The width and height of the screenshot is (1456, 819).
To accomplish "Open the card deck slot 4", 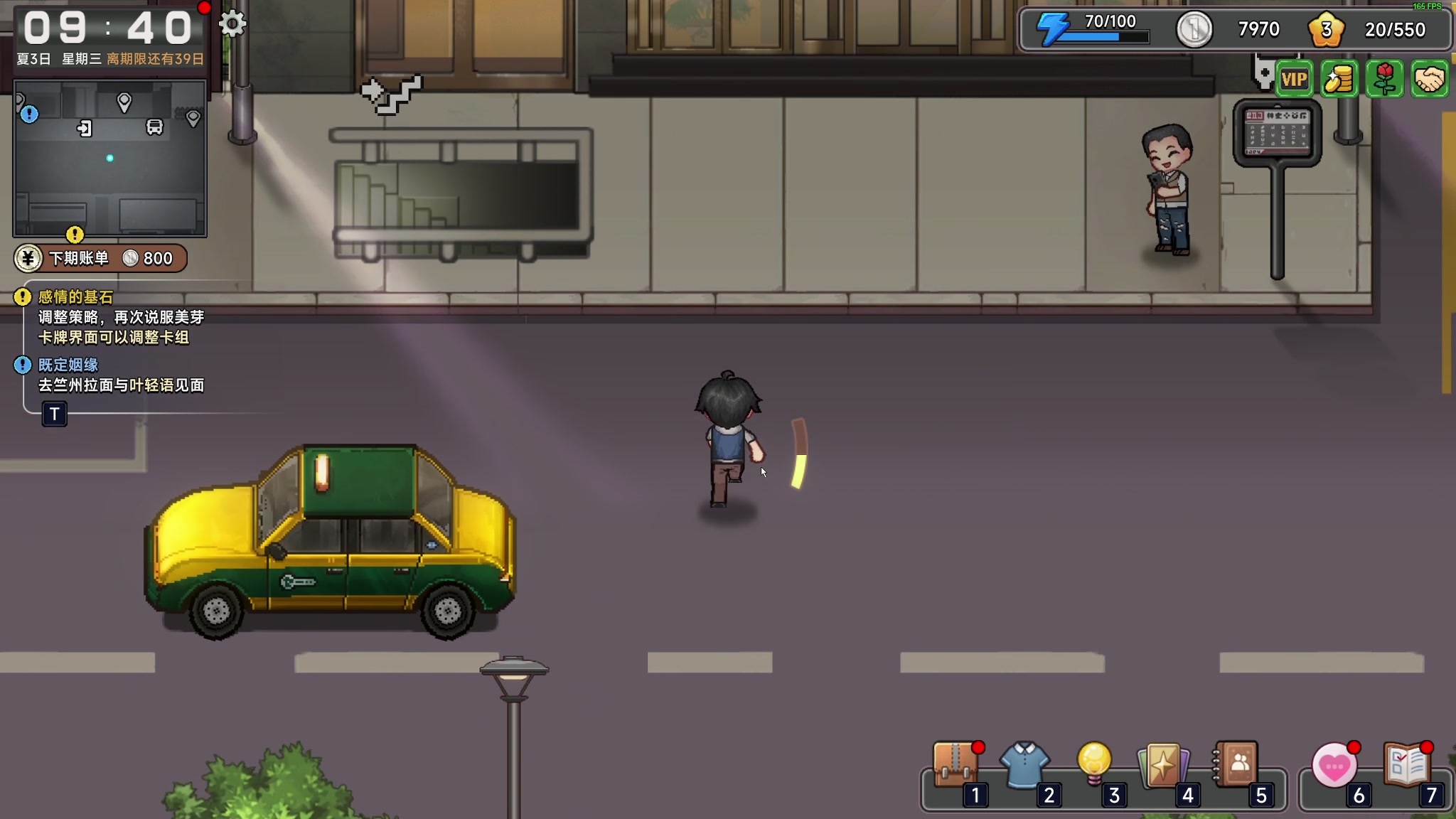I will click(1163, 766).
